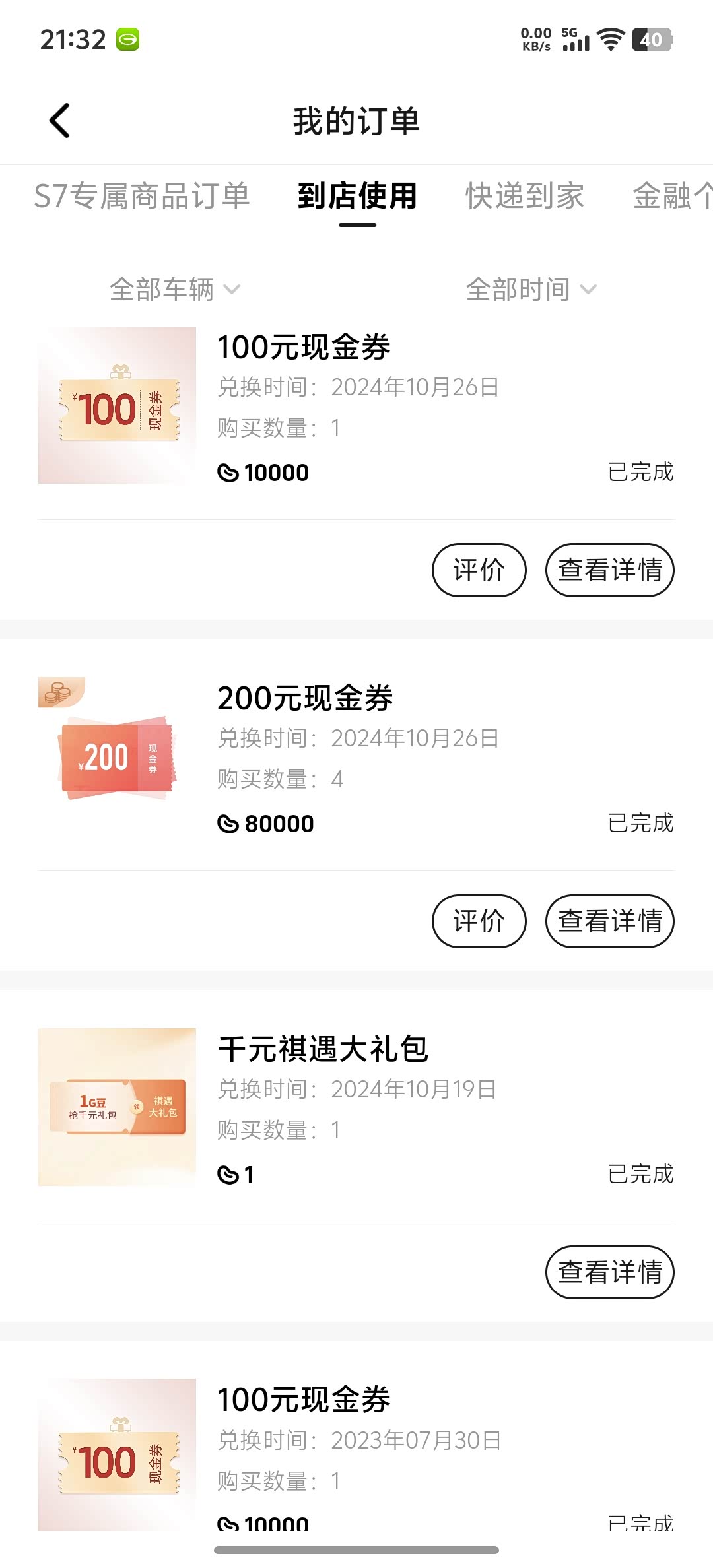Expand the 全部时间 filter dropdown
The width and height of the screenshot is (713, 1568).
coord(531,289)
